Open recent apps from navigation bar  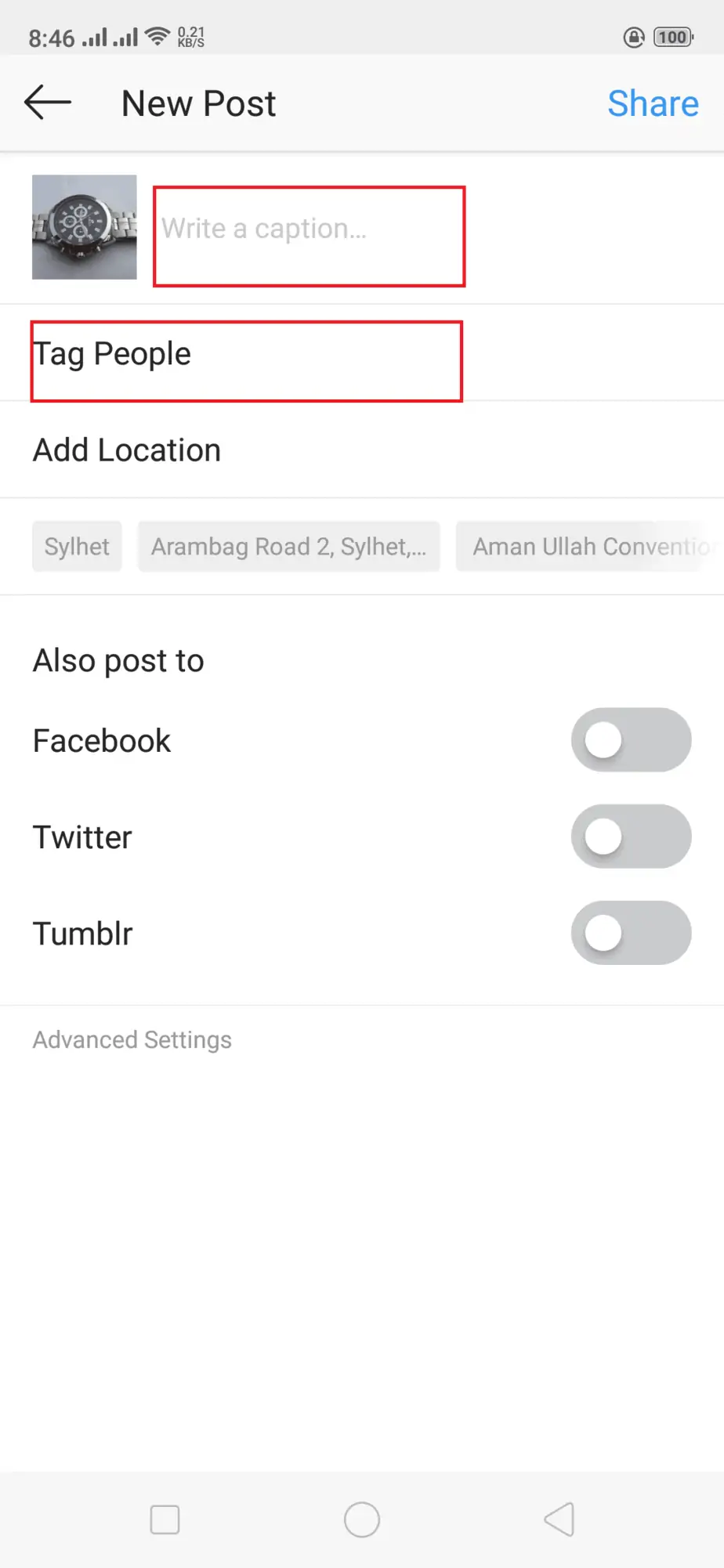pyautogui.click(x=165, y=1520)
